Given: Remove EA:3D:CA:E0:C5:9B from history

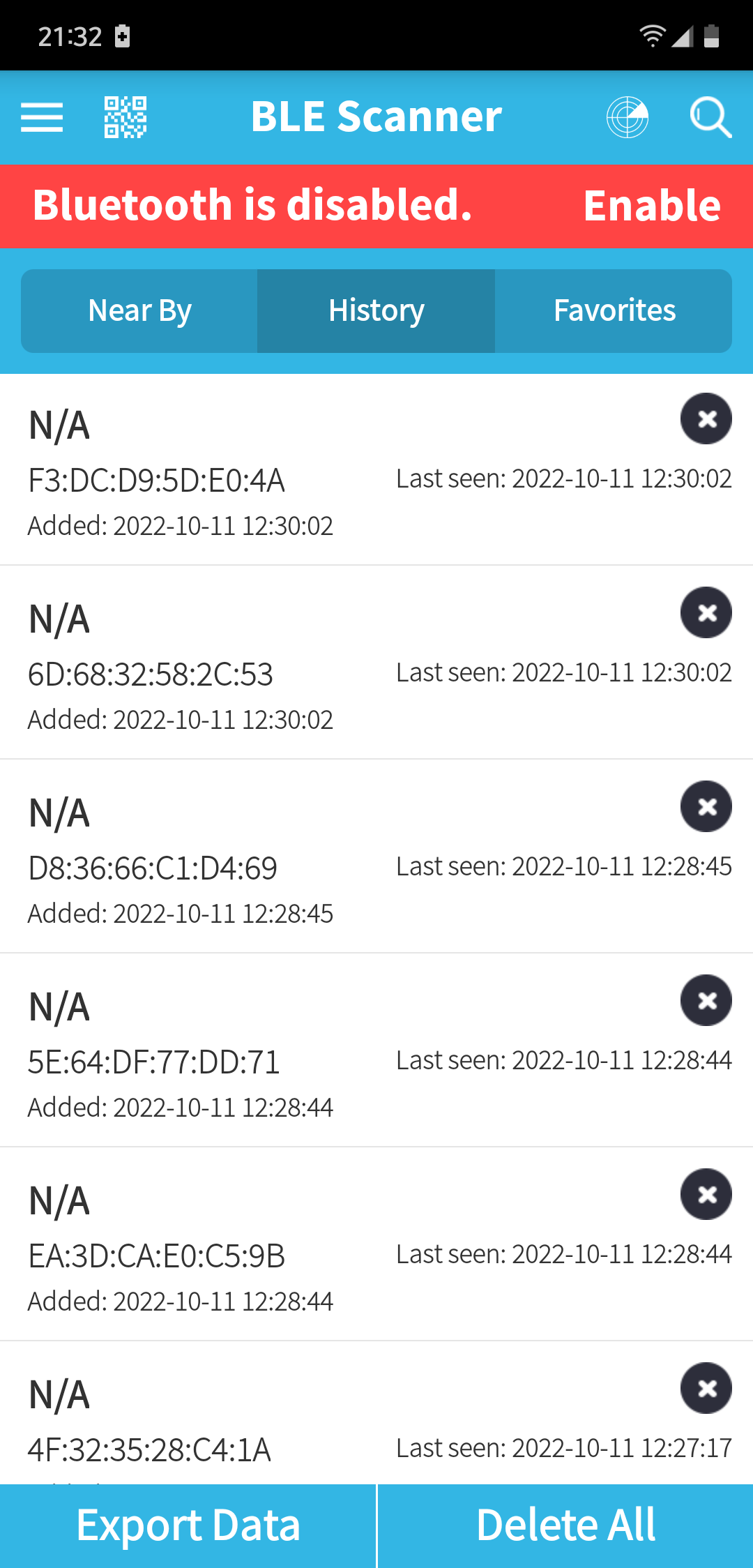Looking at the screenshot, I should 706,1194.
